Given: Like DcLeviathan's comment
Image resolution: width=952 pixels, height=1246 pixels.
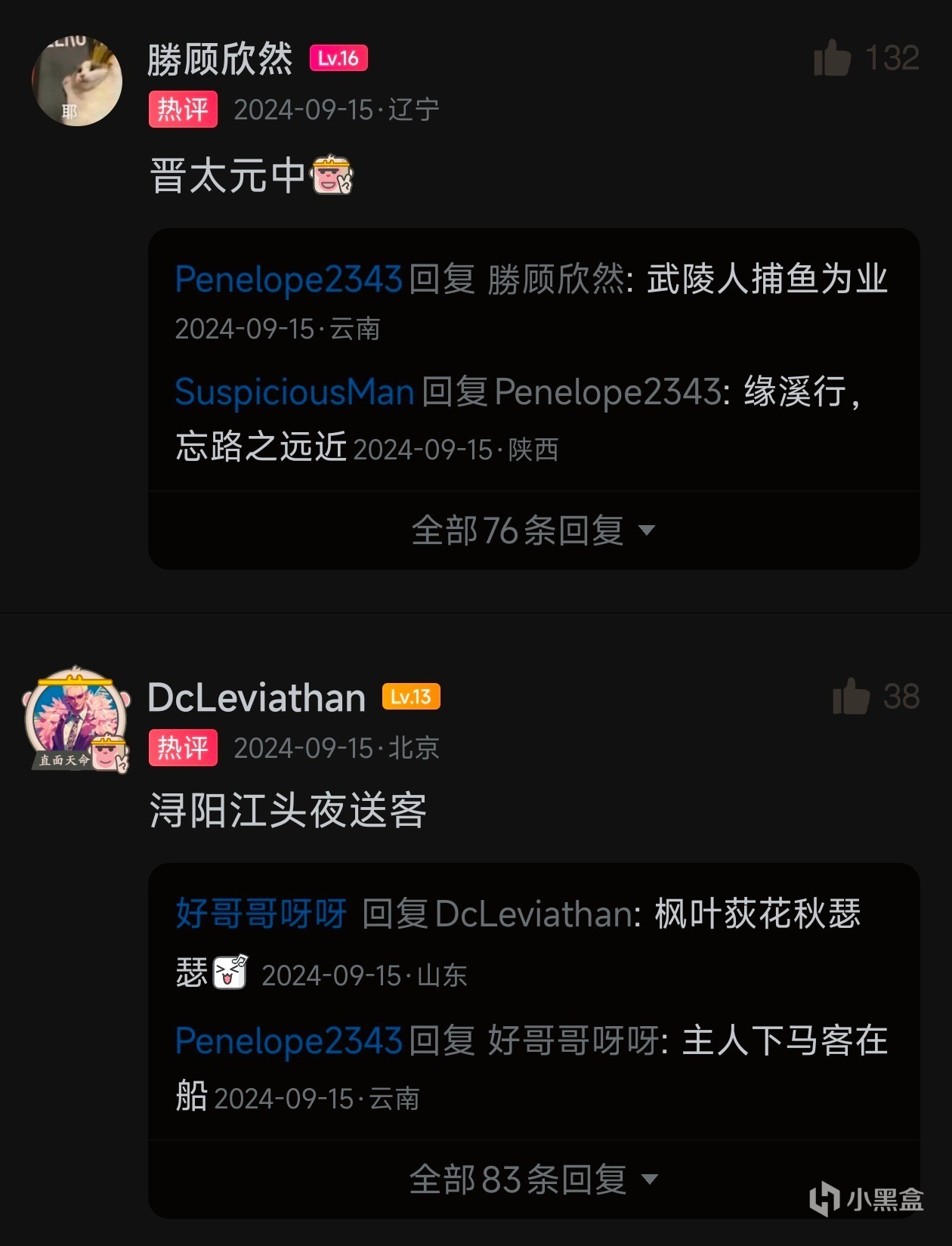Looking at the screenshot, I should [x=851, y=697].
